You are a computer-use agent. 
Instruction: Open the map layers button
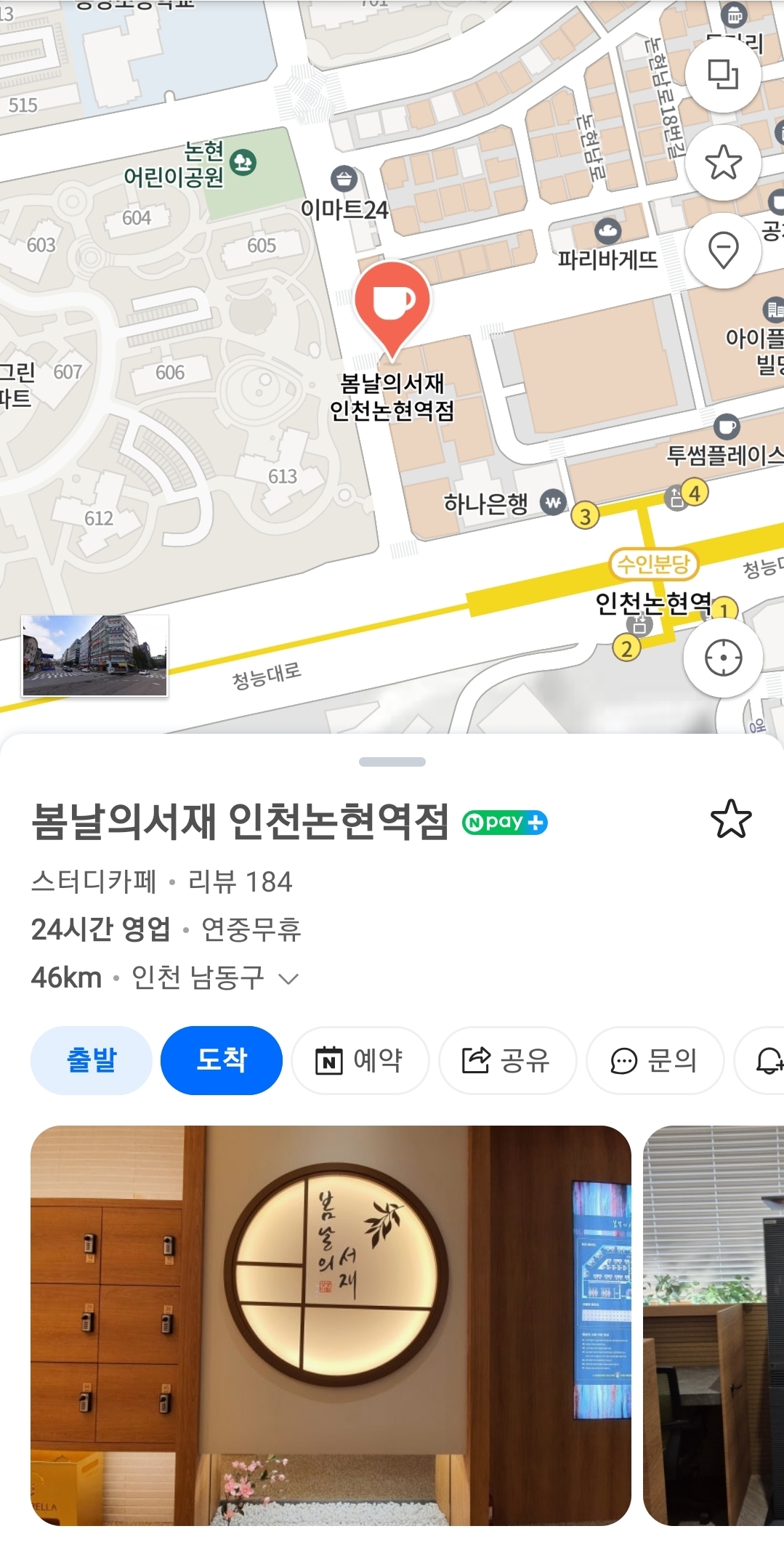723,74
